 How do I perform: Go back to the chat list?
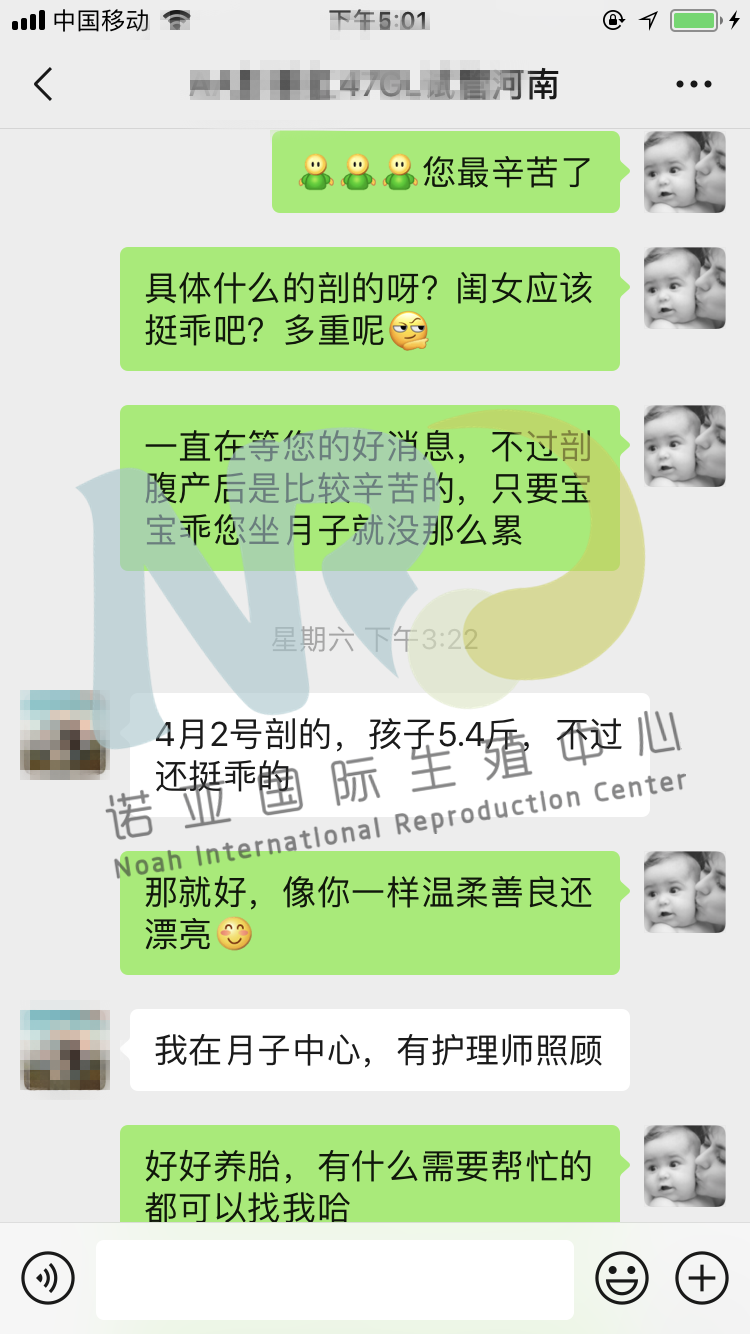tap(43, 85)
